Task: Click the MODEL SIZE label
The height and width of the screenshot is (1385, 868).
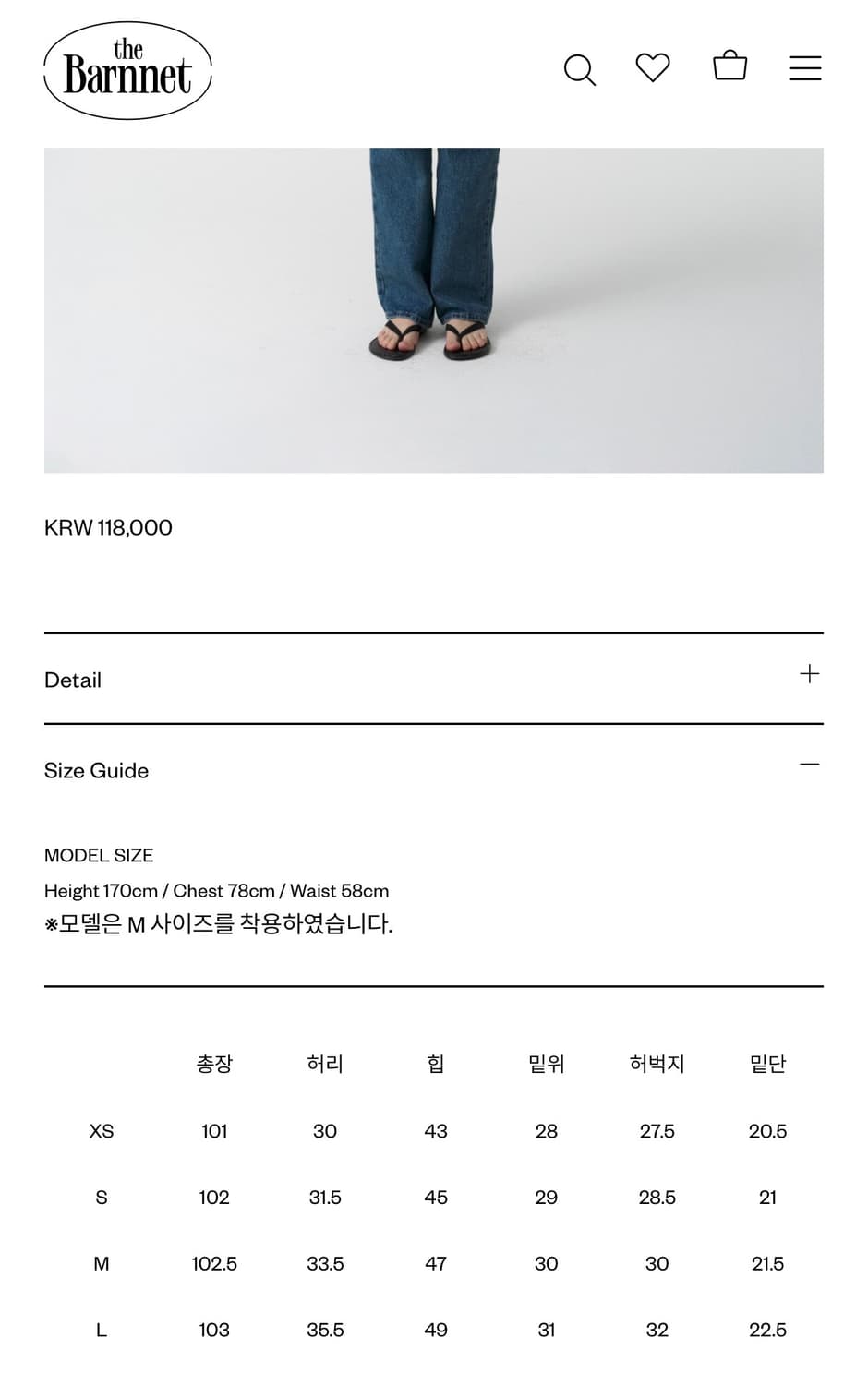Action: point(100,855)
